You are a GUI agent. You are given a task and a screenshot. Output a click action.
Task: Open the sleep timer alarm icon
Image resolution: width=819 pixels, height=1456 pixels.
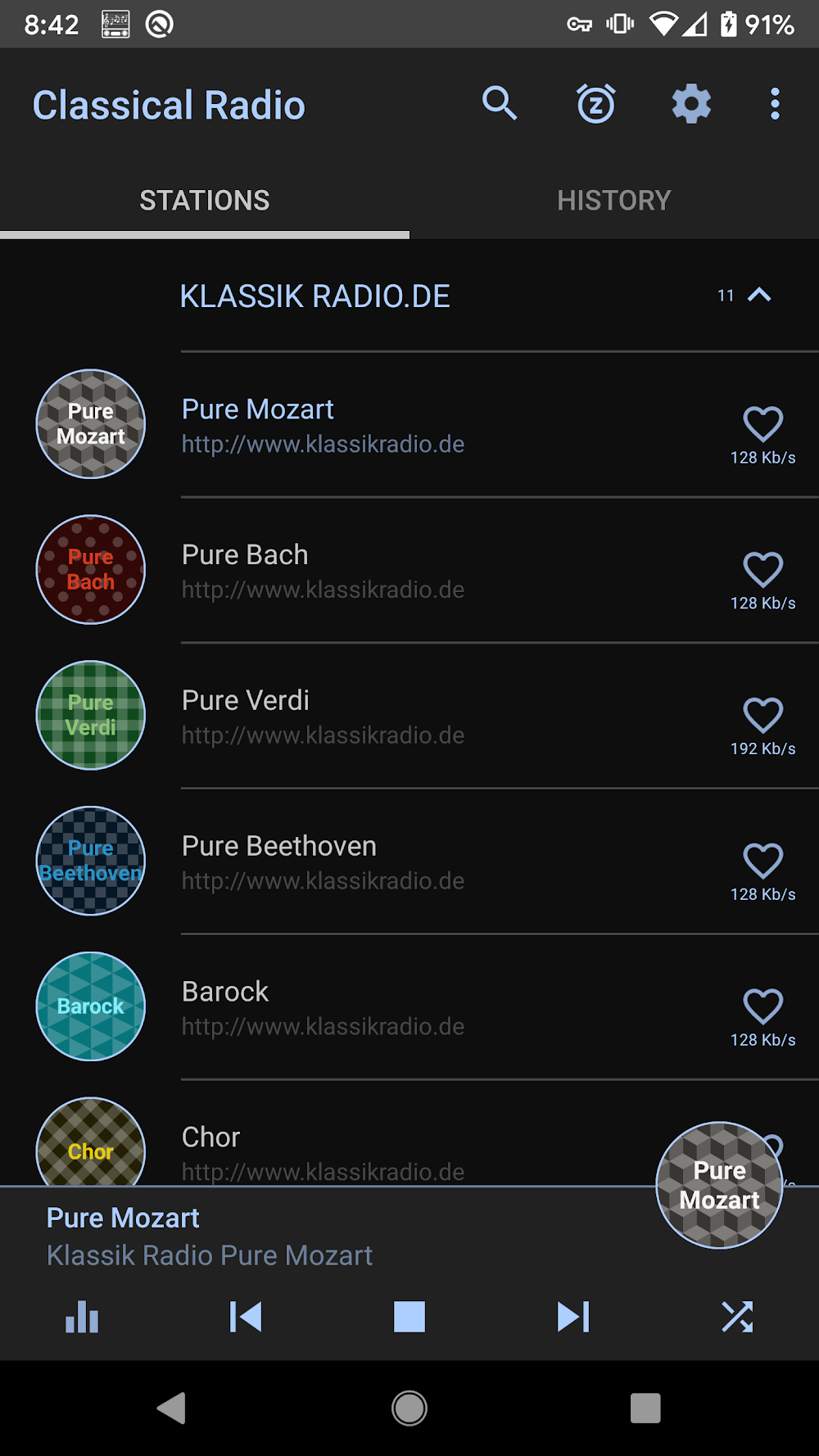595,104
